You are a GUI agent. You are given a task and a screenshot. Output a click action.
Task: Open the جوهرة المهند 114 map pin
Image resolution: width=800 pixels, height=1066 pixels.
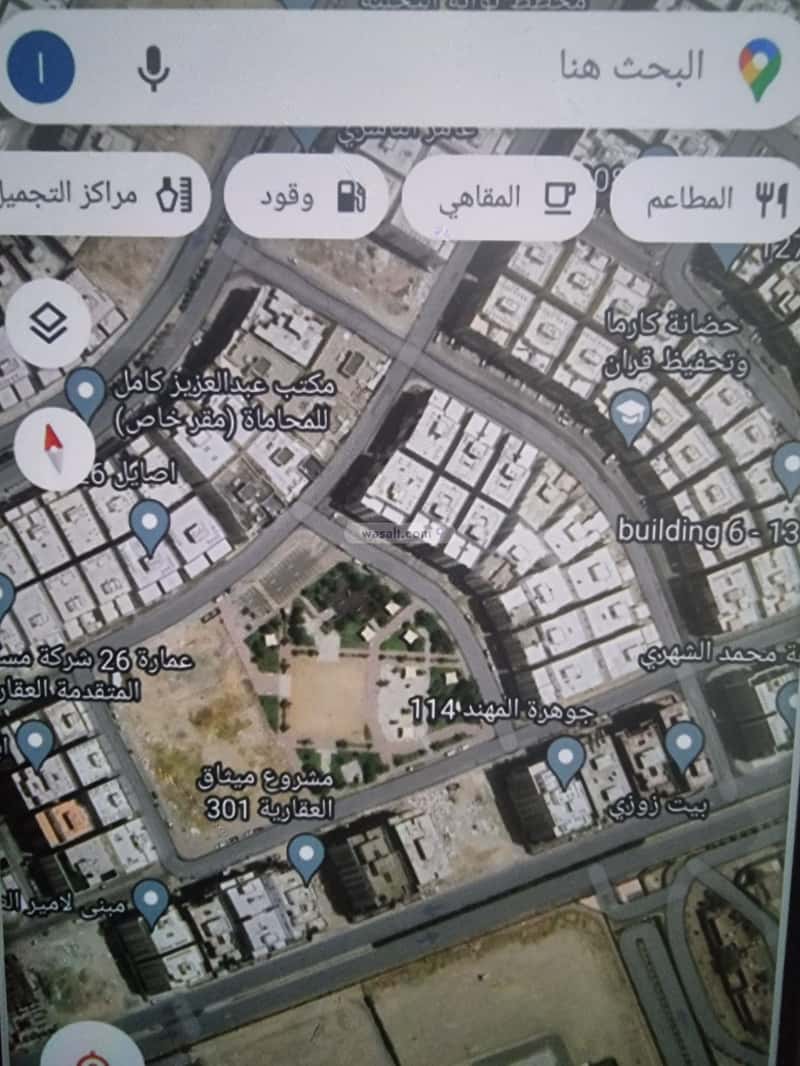coord(565,758)
